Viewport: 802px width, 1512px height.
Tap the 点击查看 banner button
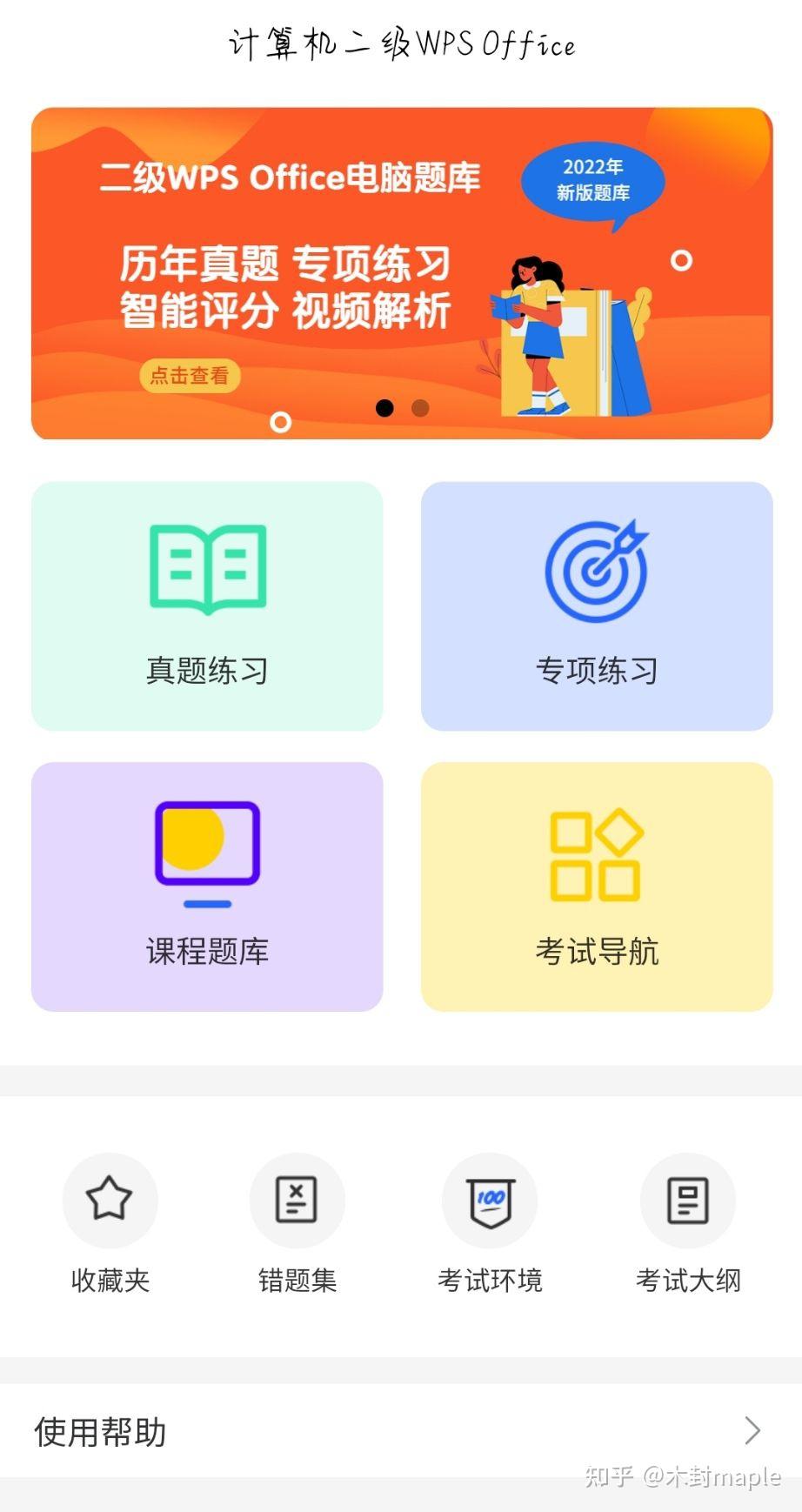pos(190,377)
